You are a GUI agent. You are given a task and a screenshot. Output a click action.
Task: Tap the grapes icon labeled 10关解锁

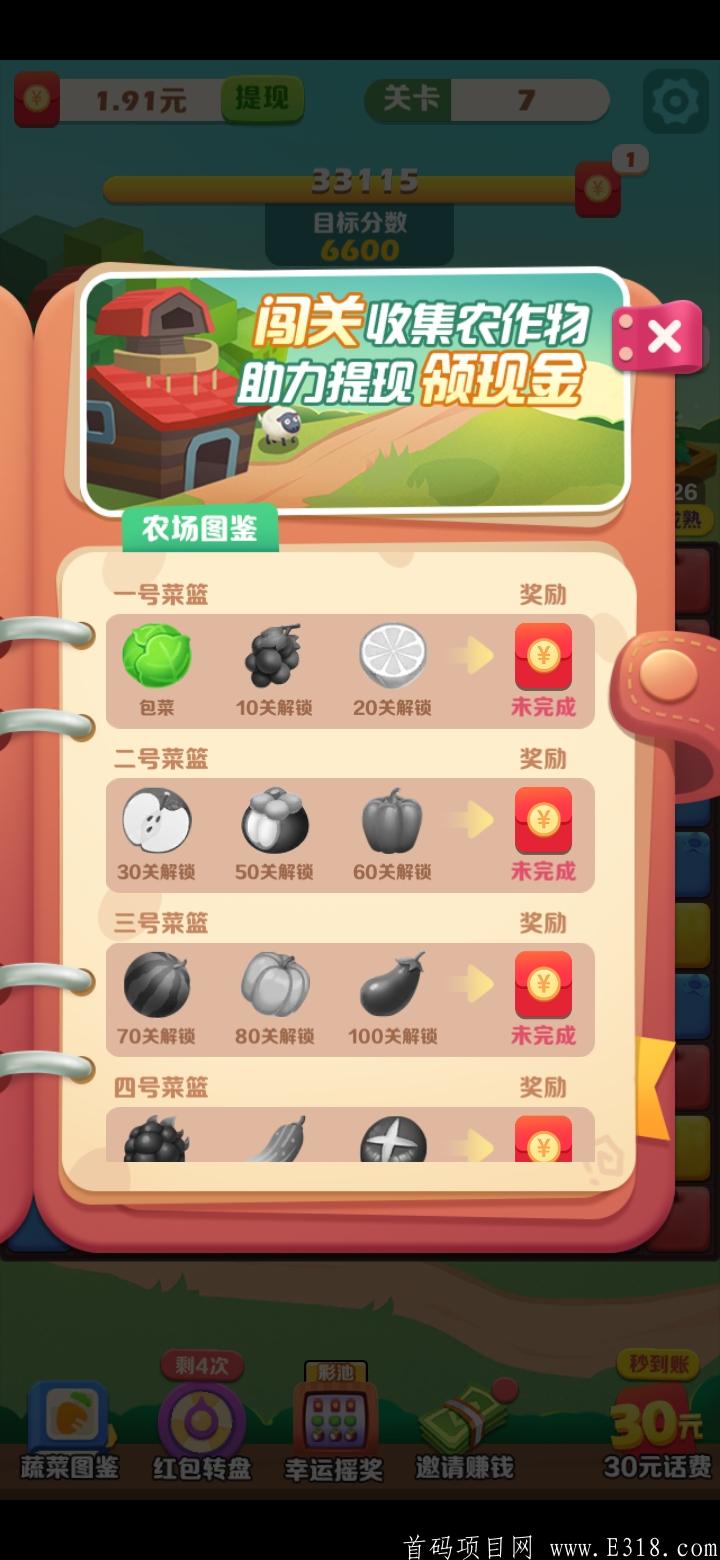pyautogui.click(x=275, y=655)
